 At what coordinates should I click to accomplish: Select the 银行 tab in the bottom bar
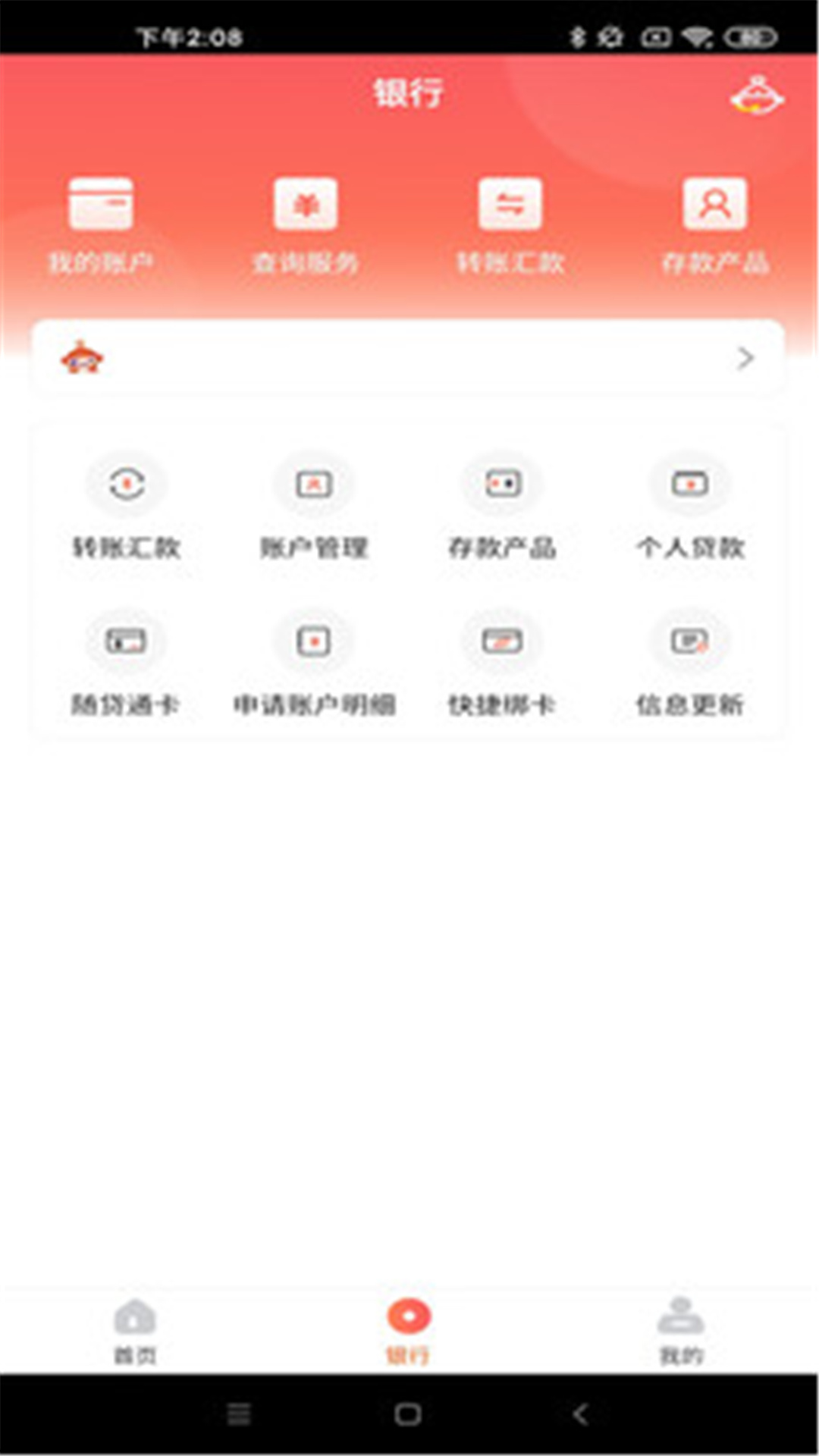pos(409,1332)
